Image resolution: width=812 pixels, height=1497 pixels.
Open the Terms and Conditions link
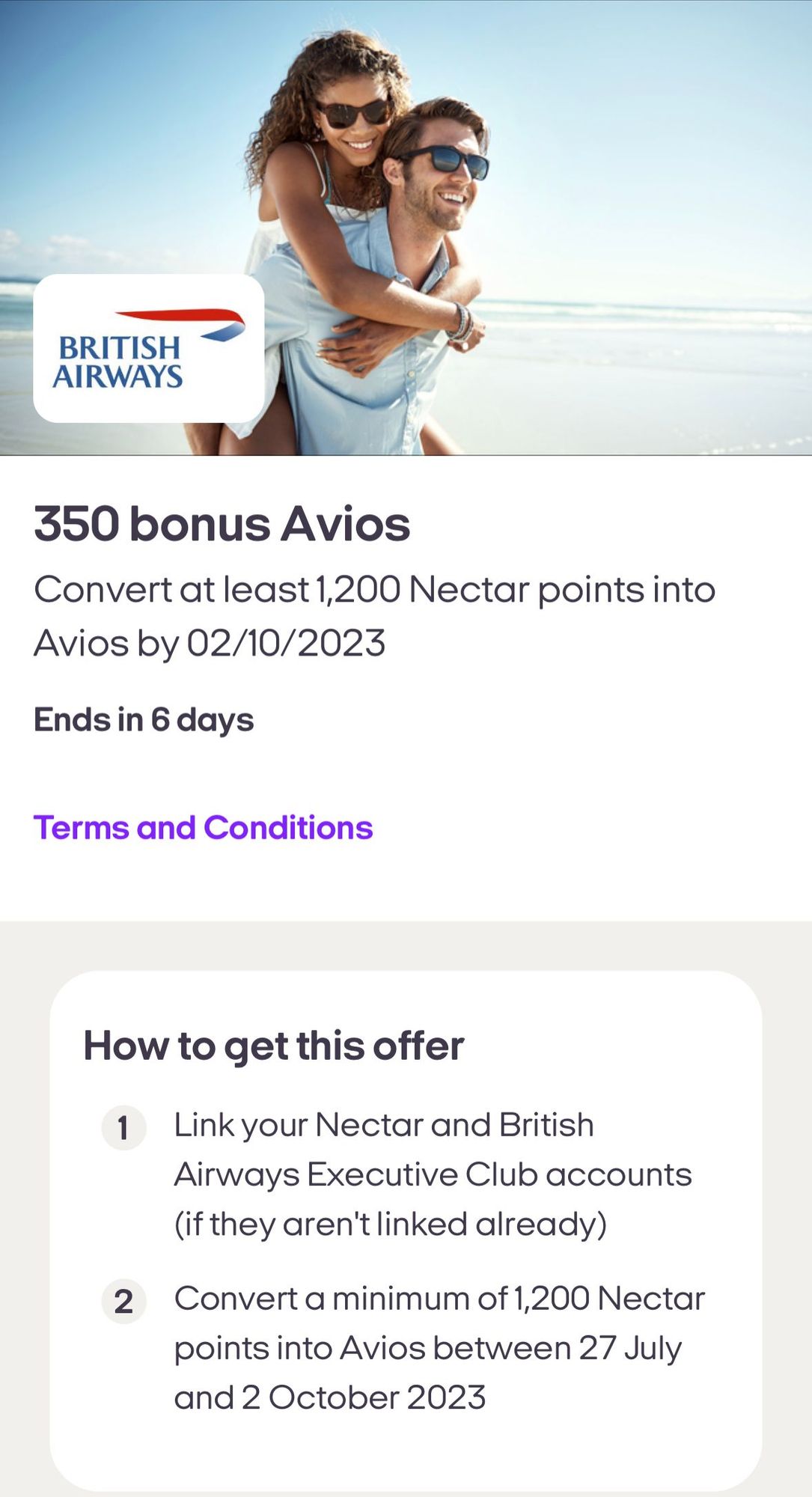point(203,828)
